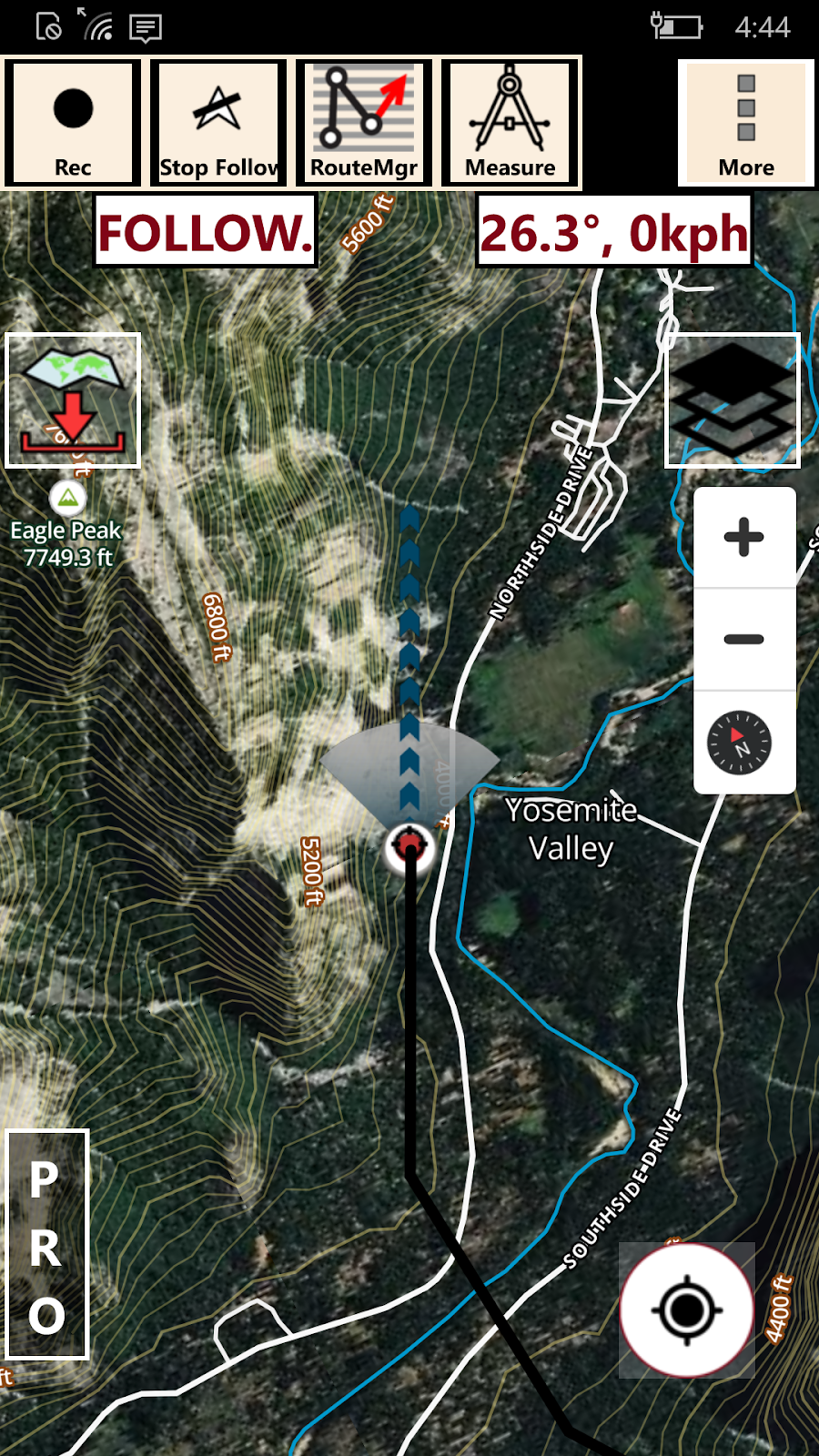Select the Eagle Peak marker

(x=67, y=498)
